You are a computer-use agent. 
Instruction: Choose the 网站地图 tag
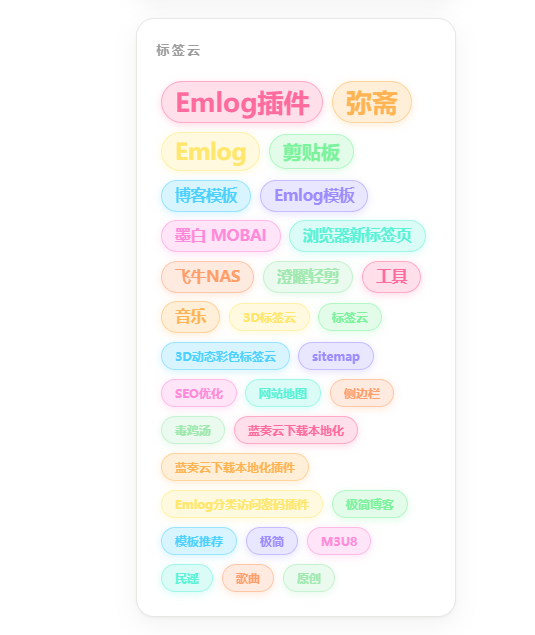(283, 393)
